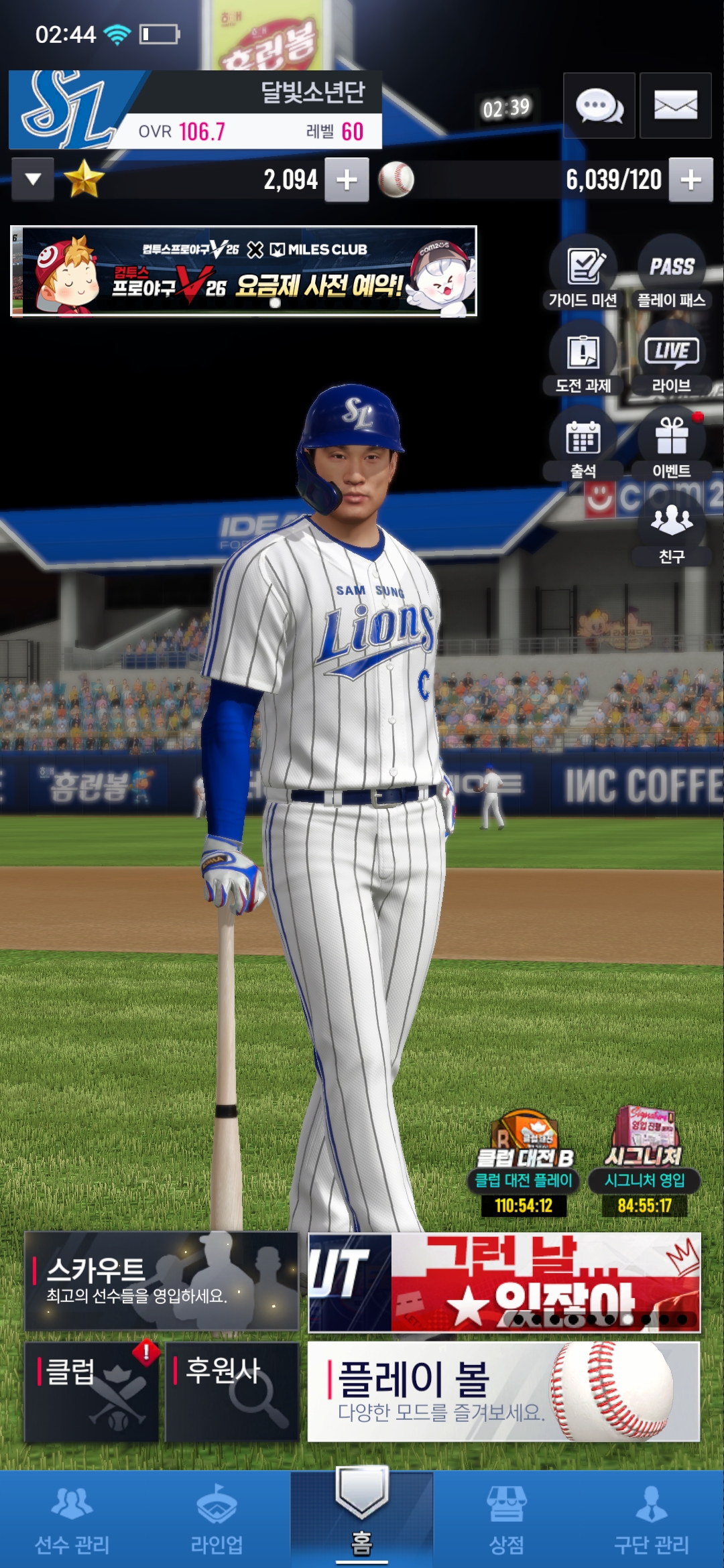724x1568 pixels.
Task: Expand the dropdown arrow beside the star
Action: pyautogui.click(x=33, y=180)
